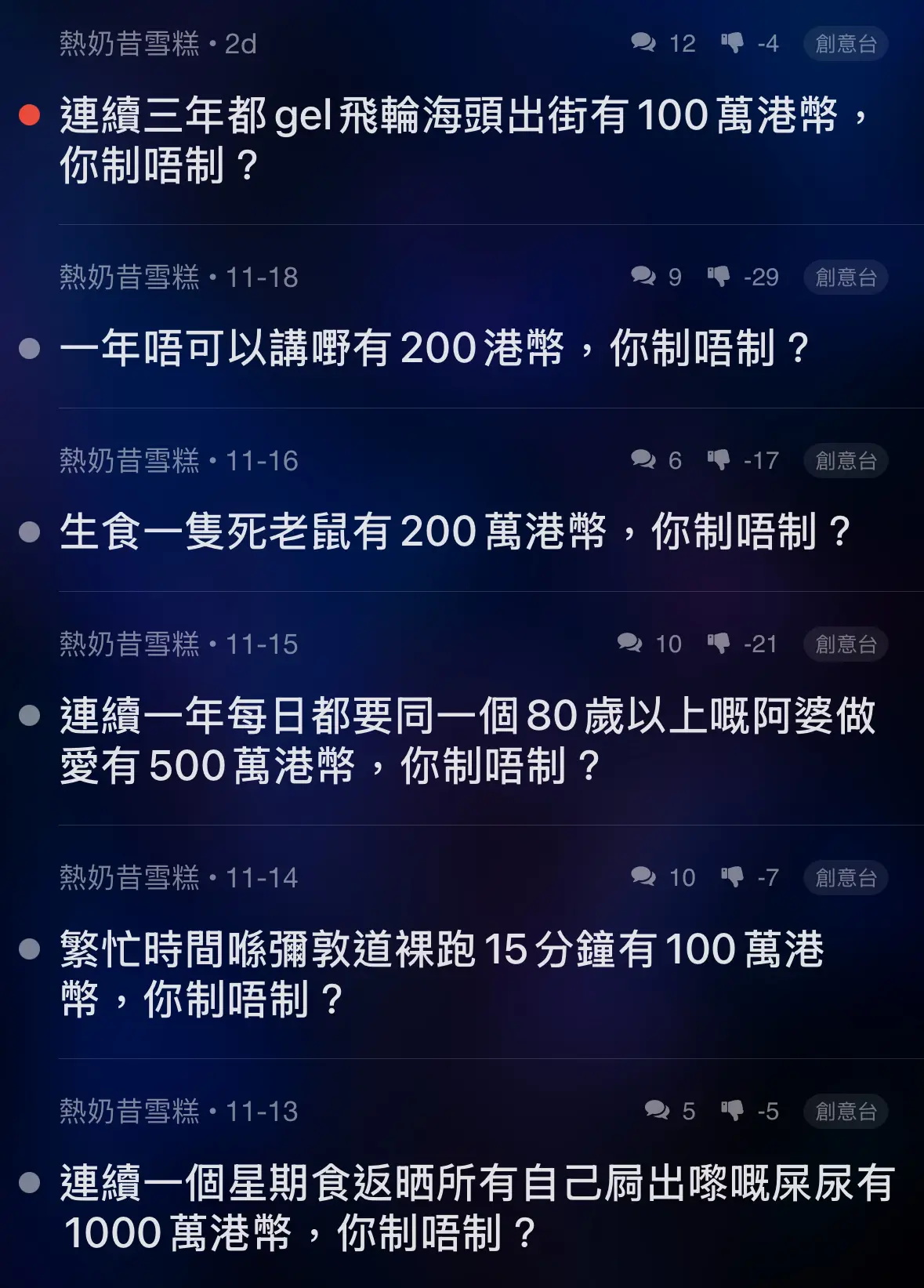Click the dislike icon showing -7
Image resolution: width=924 pixels, height=1288 pixels.
(733, 876)
